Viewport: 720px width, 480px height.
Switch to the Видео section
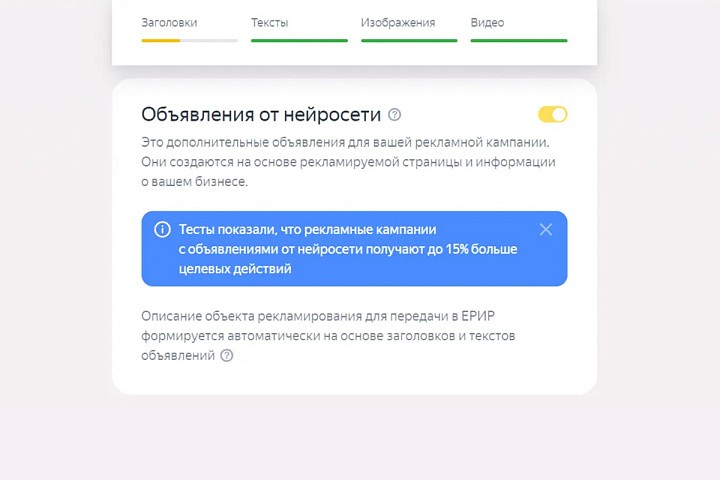[487, 23]
